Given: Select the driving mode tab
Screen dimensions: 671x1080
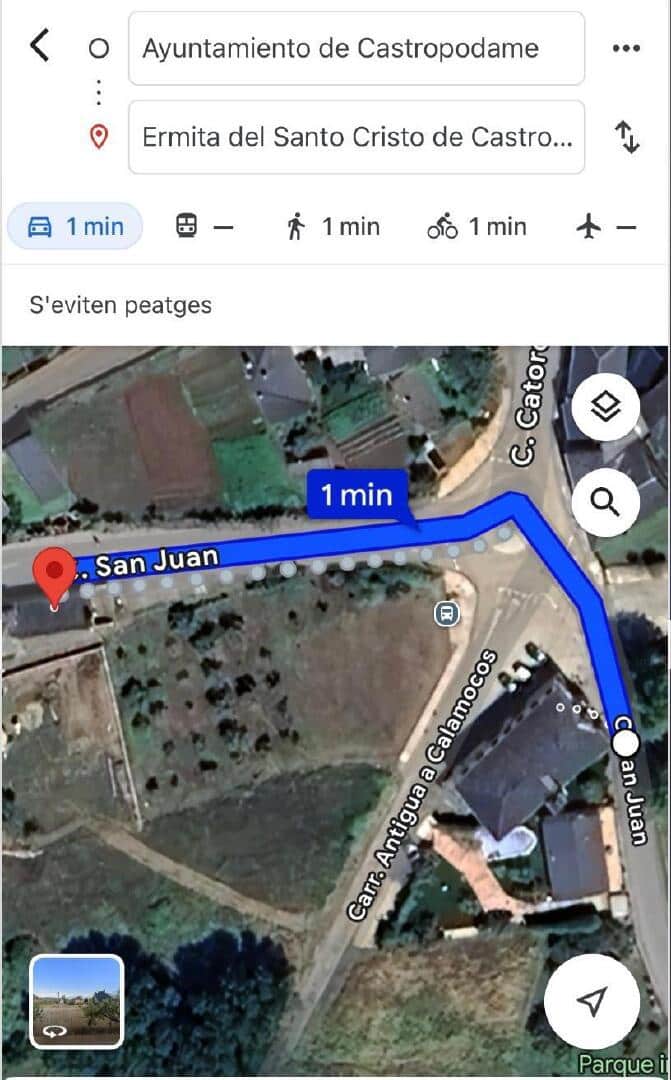Looking at the screenshot, I should pos(75,227).
